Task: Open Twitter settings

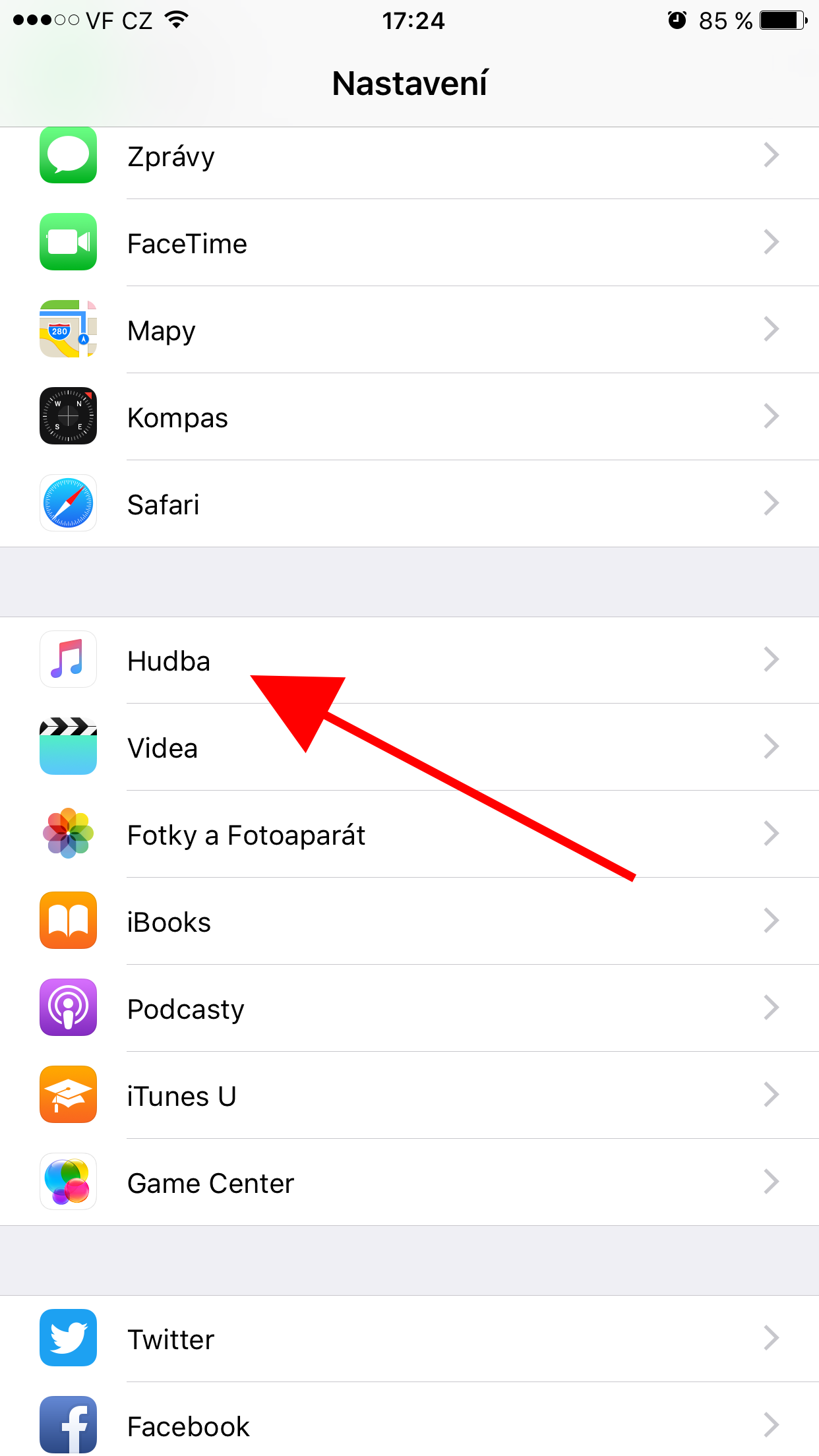Action: click(x=409, y=1339)
